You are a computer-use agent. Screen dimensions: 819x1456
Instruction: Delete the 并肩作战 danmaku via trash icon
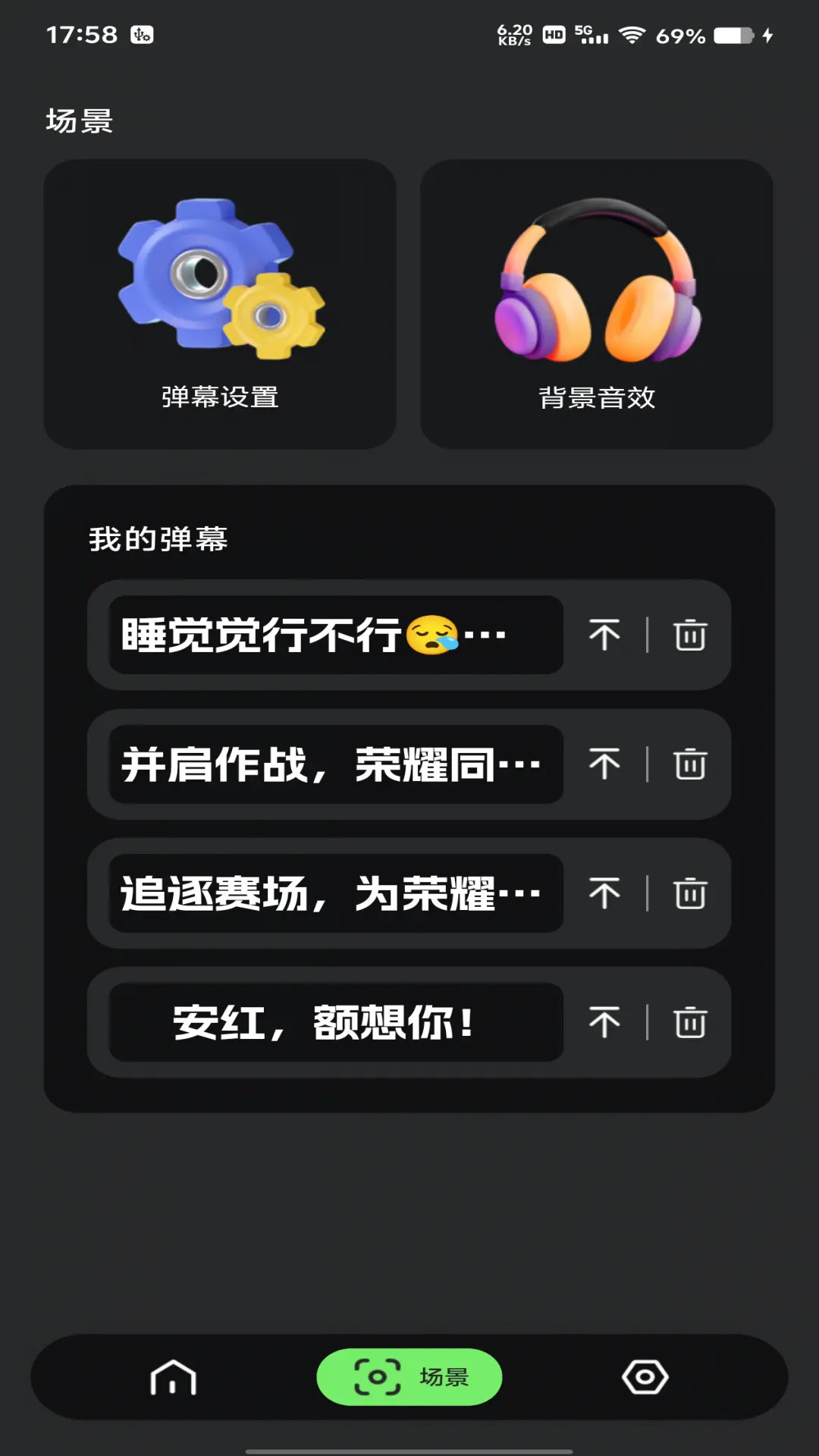click(691, 765)
